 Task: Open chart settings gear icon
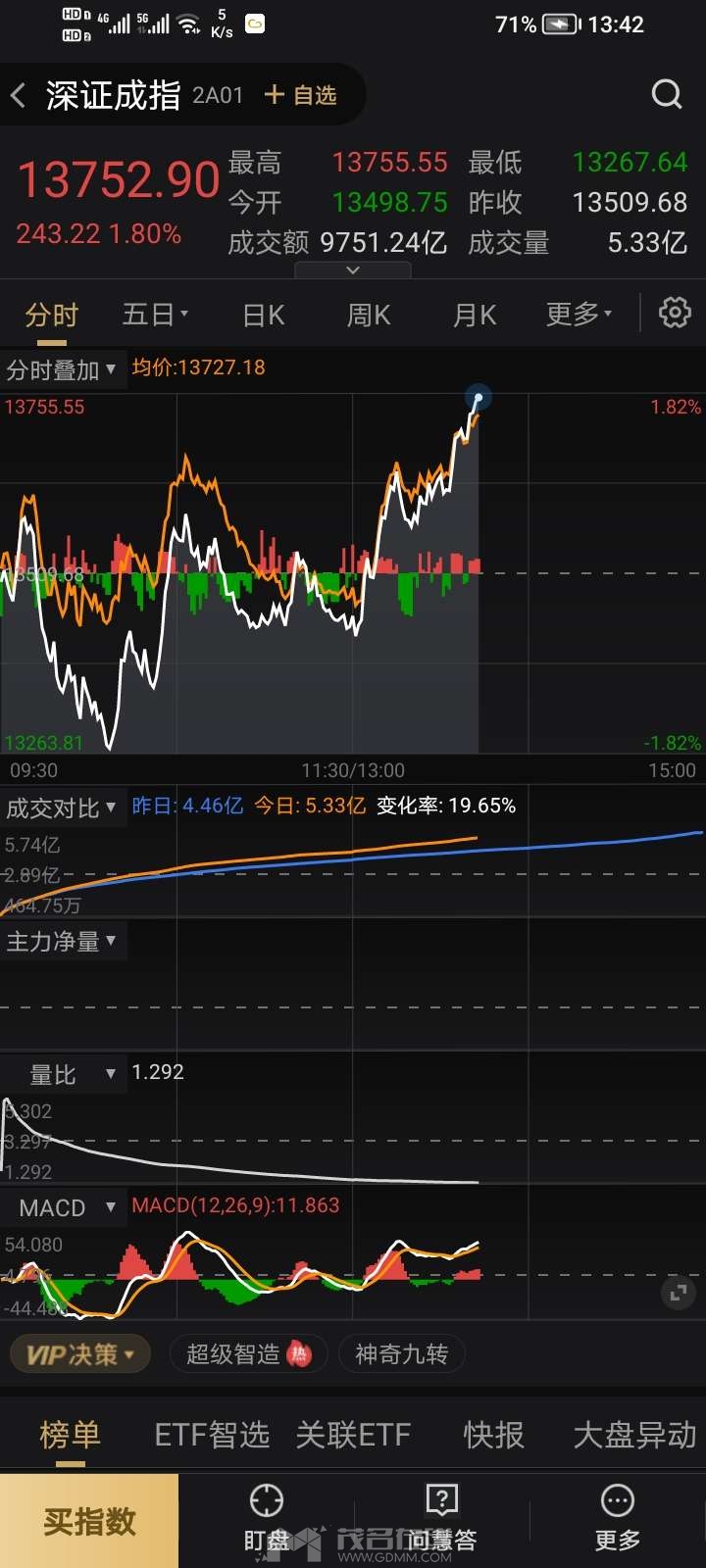[675, 314]
